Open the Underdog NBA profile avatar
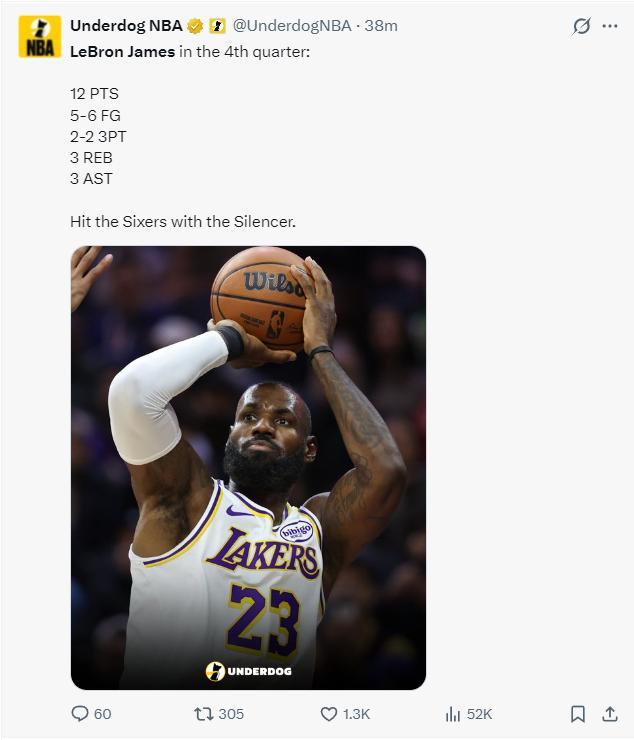634x740 pixels. pos(40,36)
